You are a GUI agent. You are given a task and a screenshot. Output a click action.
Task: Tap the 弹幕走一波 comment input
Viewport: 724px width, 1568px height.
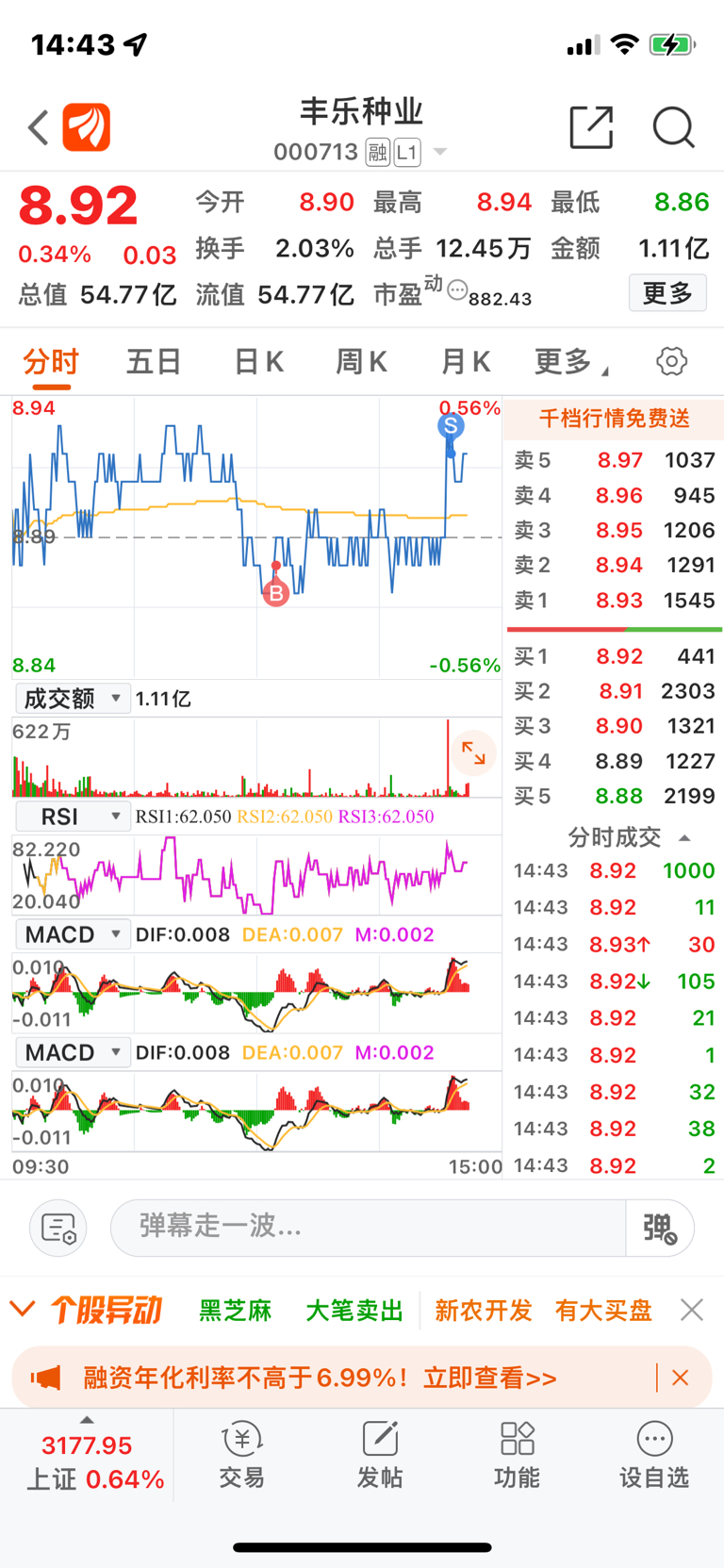point(368,1228)
